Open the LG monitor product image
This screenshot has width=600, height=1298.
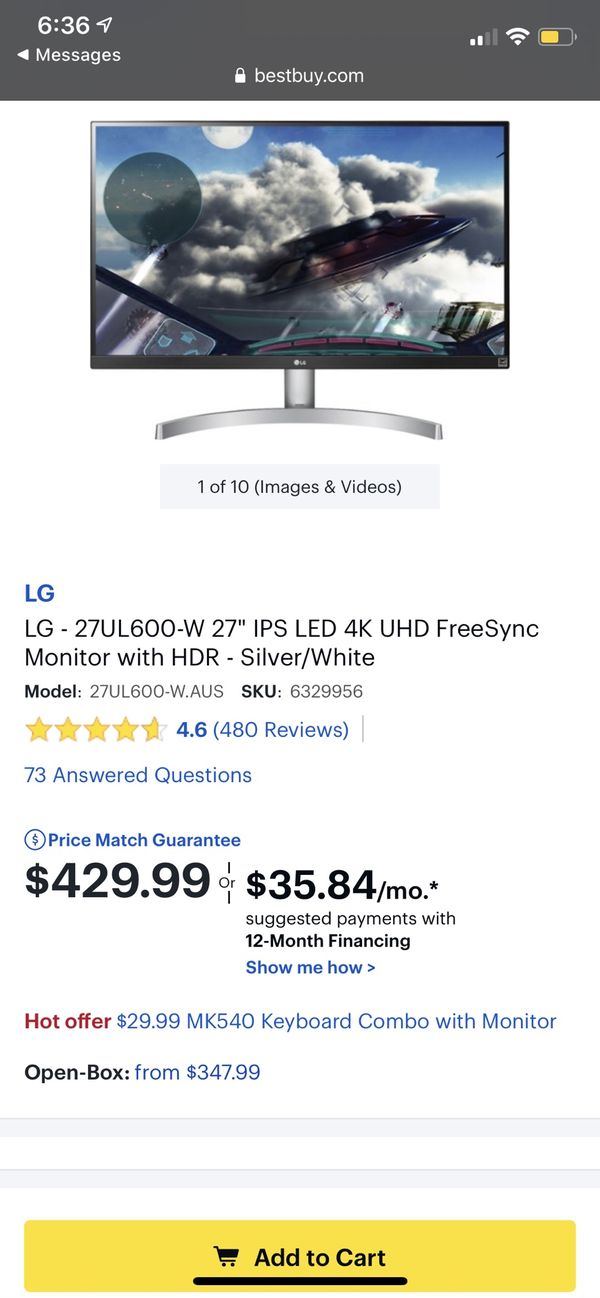click(299, 279)
